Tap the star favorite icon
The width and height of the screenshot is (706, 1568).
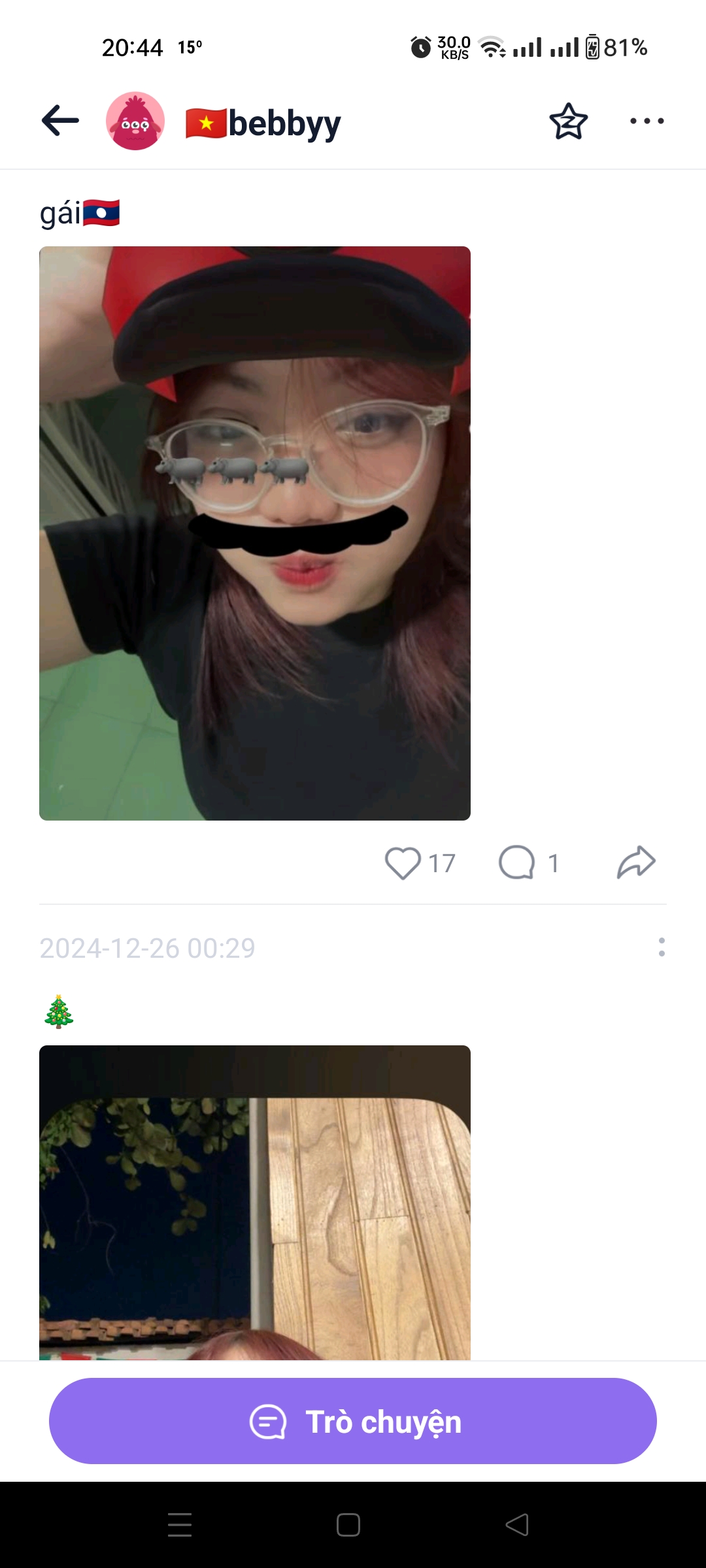pyautogui.click(x=568, y=122)
